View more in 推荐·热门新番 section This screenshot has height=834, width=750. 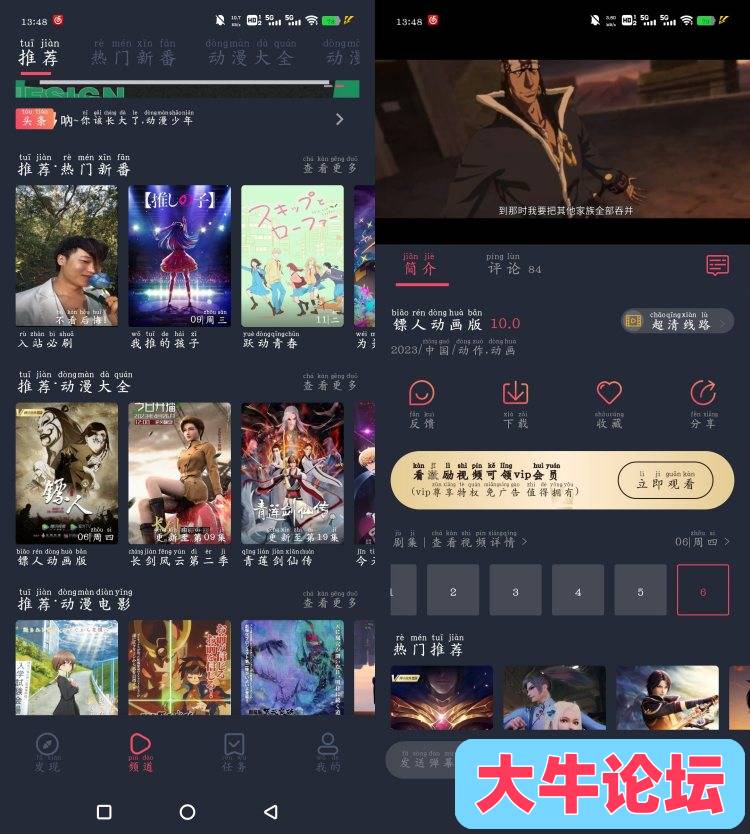330,168
